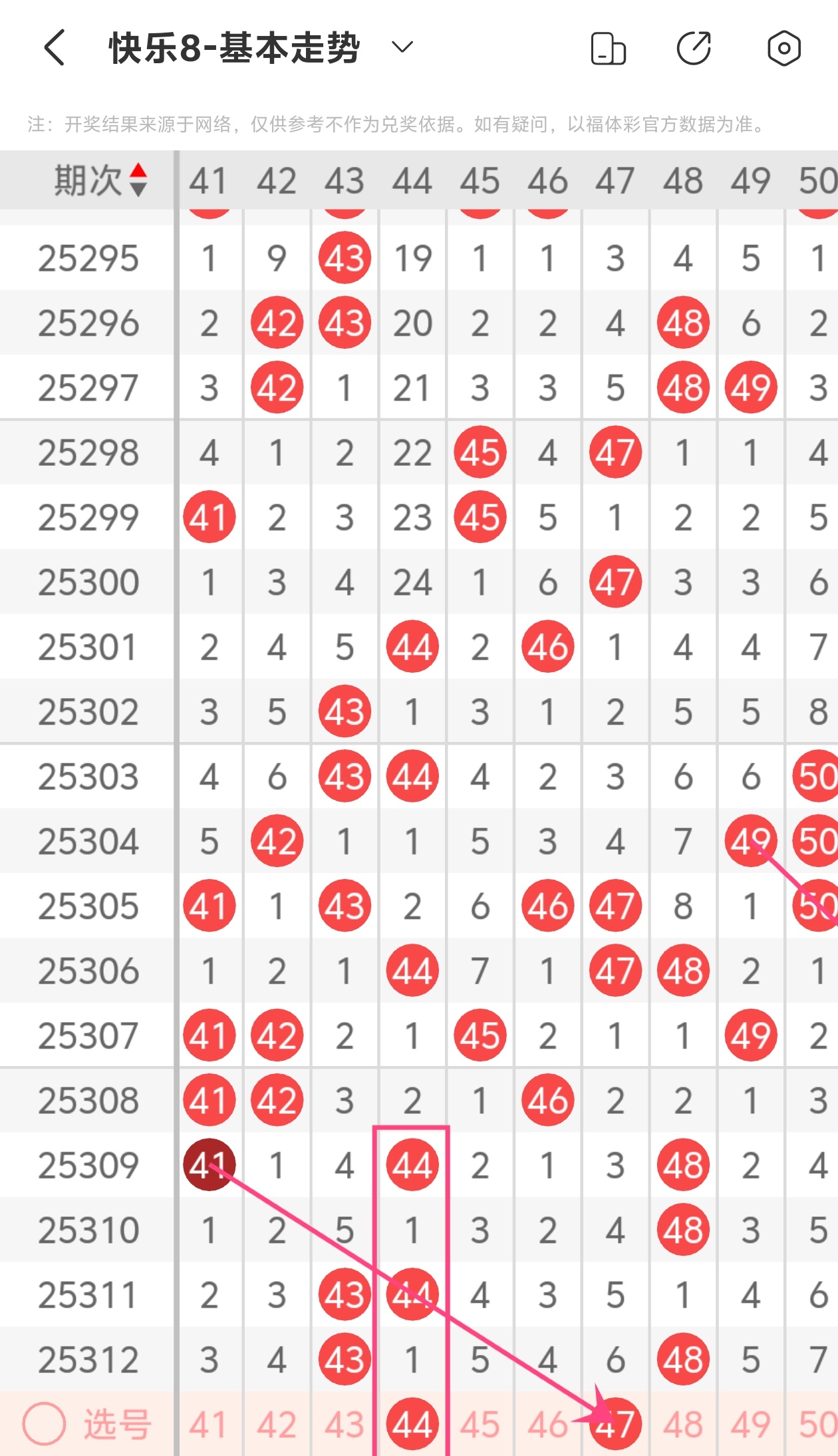
Task: Select number 46 in the 选号 row
Action: 548,1425
